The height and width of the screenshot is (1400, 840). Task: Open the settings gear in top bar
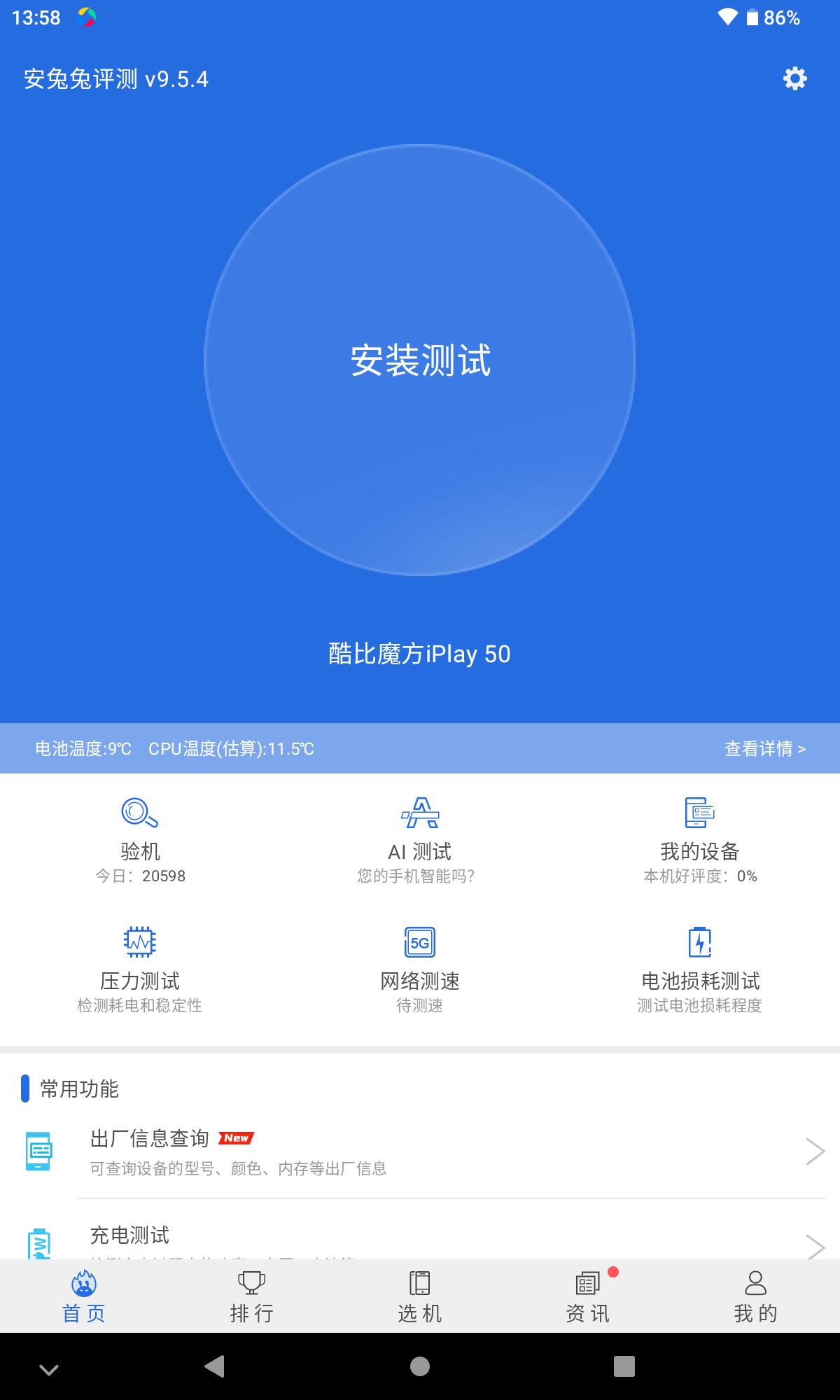click(x=794, y=79)
